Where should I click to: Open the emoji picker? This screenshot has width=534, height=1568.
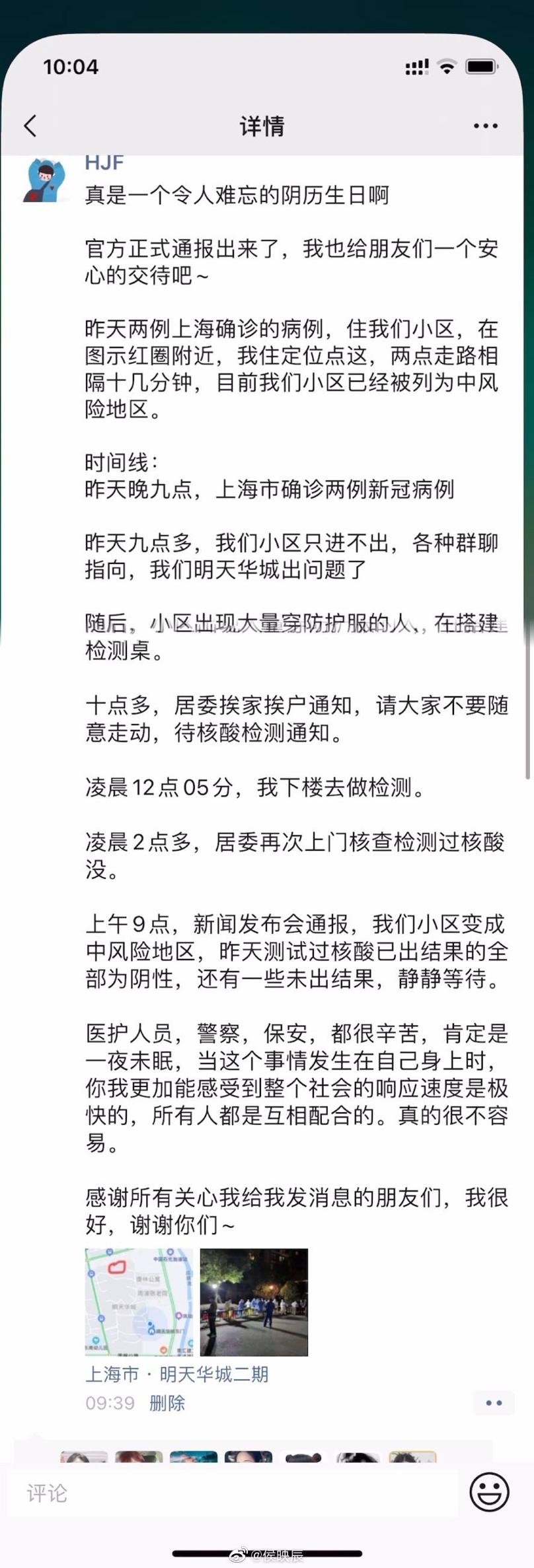(x=489, y=1491)
